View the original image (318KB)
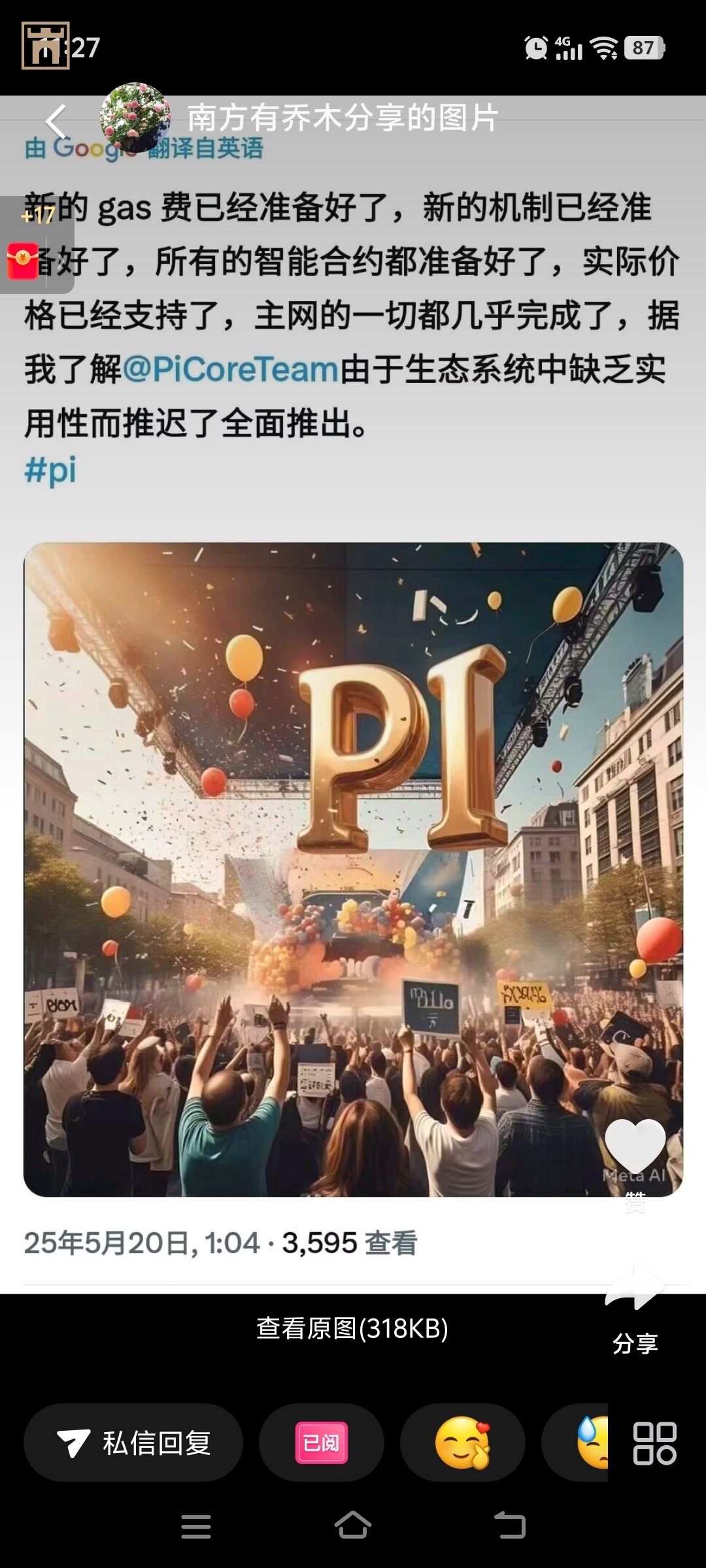The height and width of the screenshot is (1568, 706). coord(352,1328)
